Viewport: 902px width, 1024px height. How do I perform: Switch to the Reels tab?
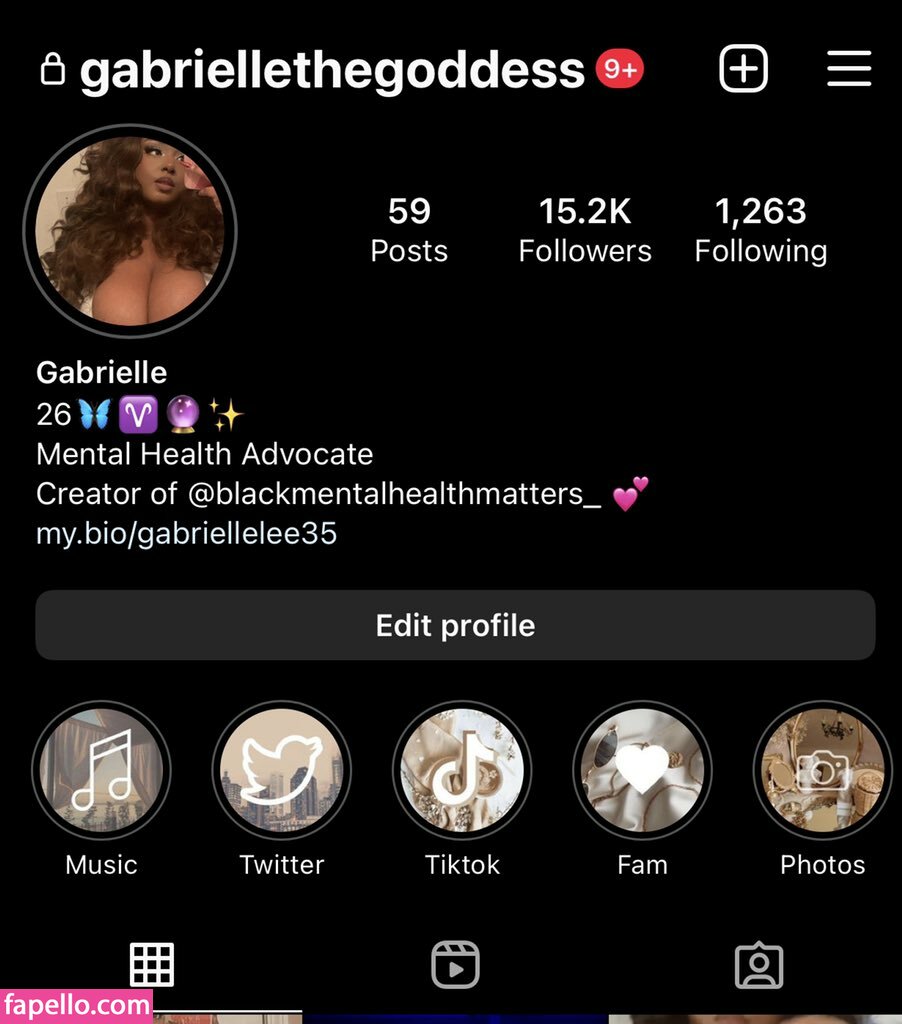tap(455, 966)
